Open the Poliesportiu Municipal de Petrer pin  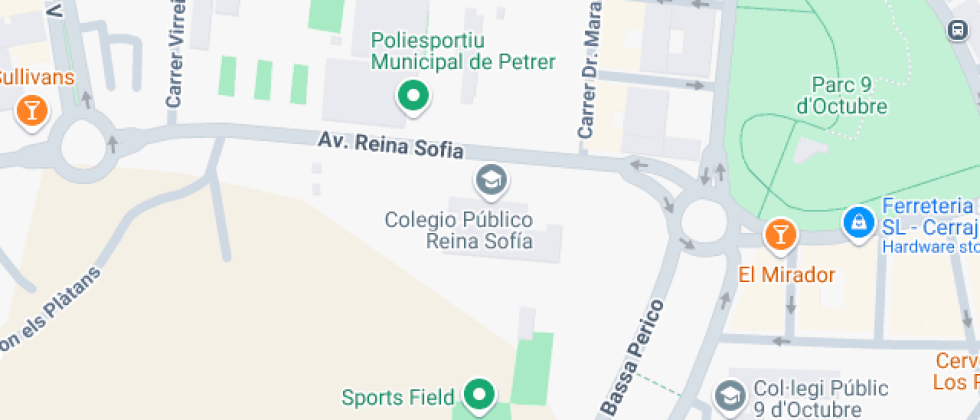pyautogui.click(x=412, y=97)
